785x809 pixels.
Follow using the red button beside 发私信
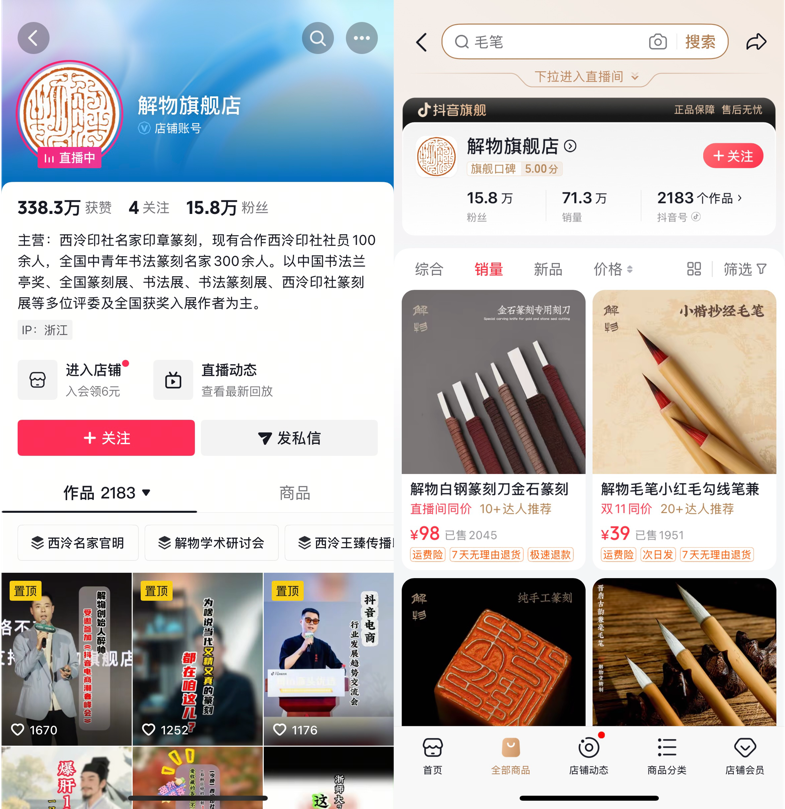coord(106,438)
